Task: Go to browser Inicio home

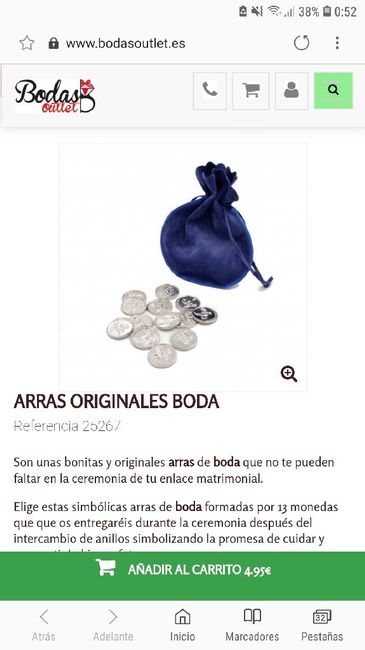Action: click(x=182, y=625)
